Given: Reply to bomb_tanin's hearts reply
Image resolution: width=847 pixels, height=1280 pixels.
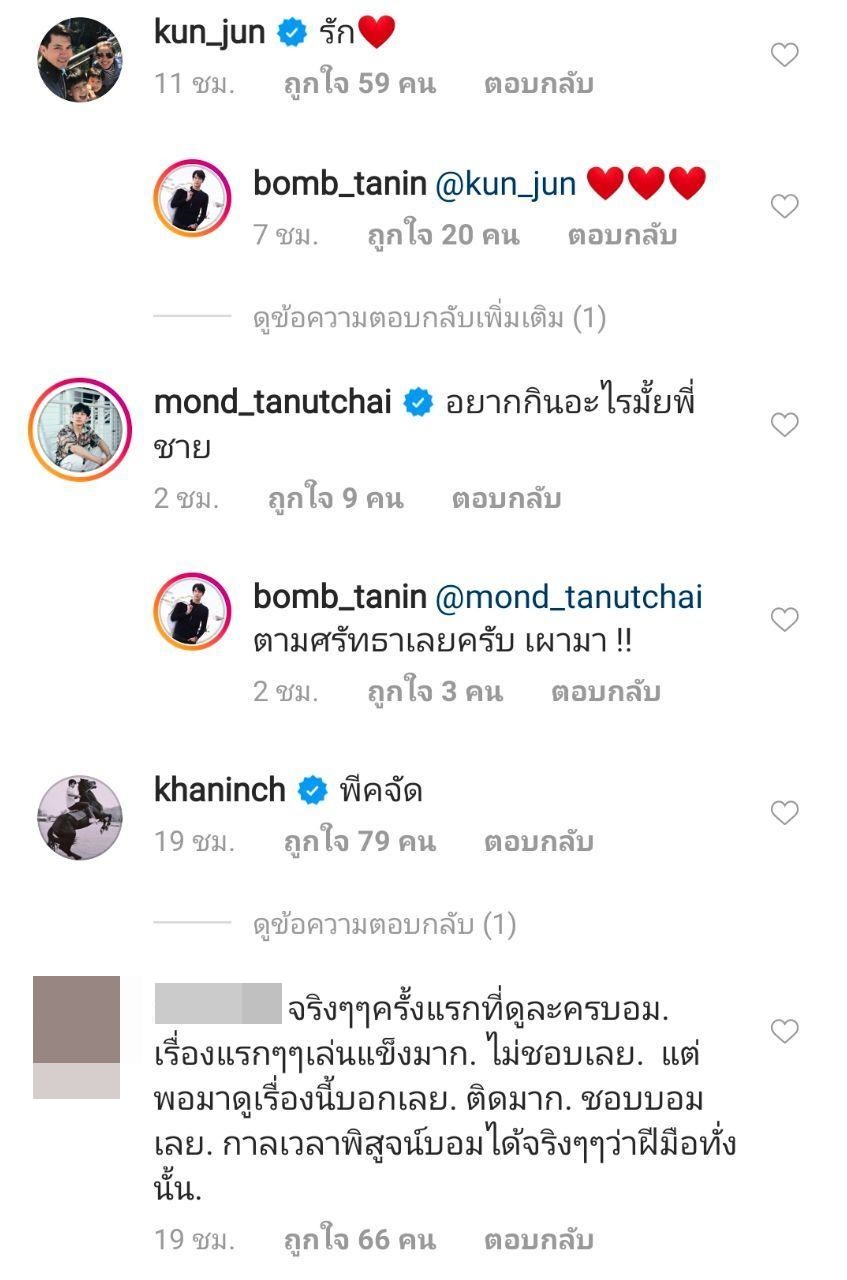Looking at the screenshot, I should click(622, 236).
